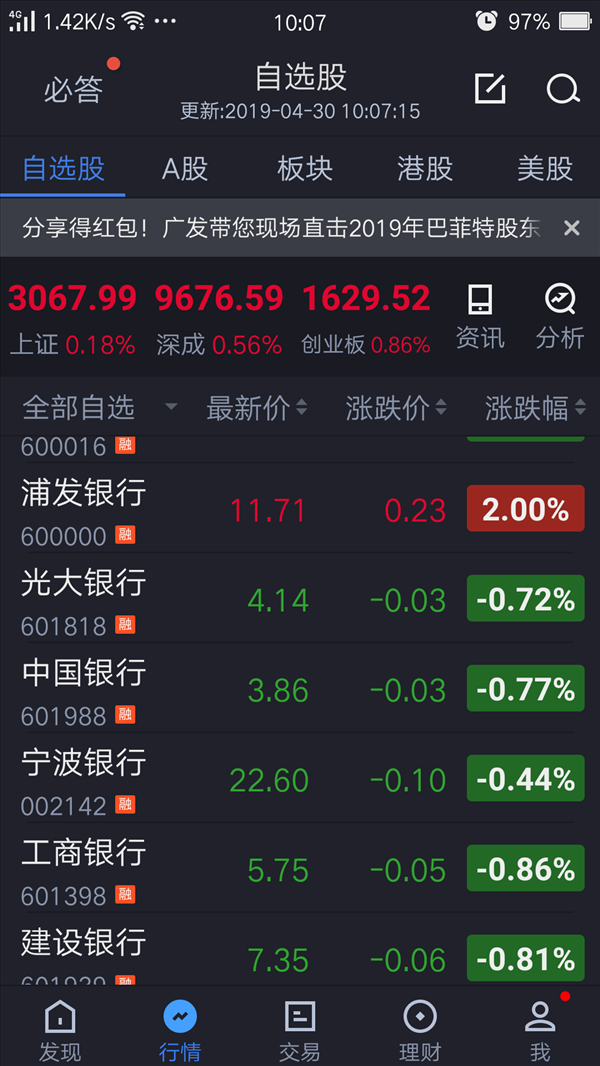
Task: Open the search magnifier icon
Action: click(563, 88)
